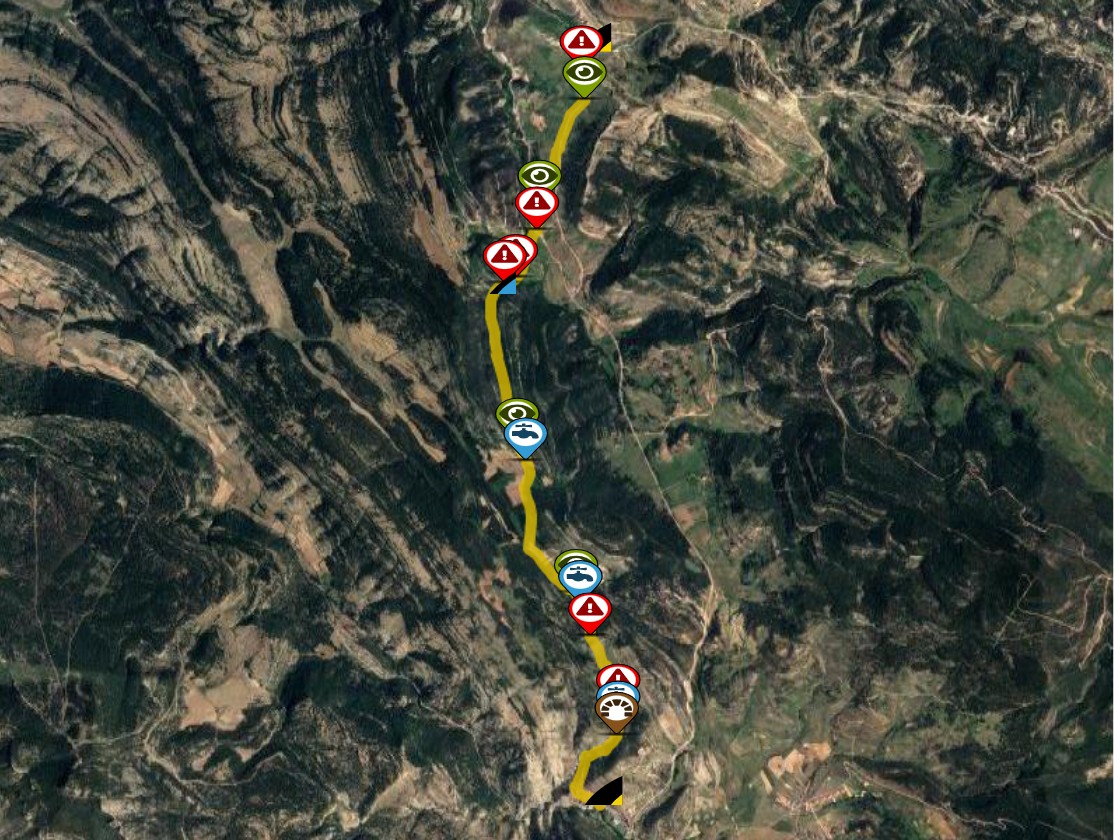The width and height of the screenshot is (1114, 840).
Task: Open the brown tunnel waypoint marker
Action: coord(617,709)
